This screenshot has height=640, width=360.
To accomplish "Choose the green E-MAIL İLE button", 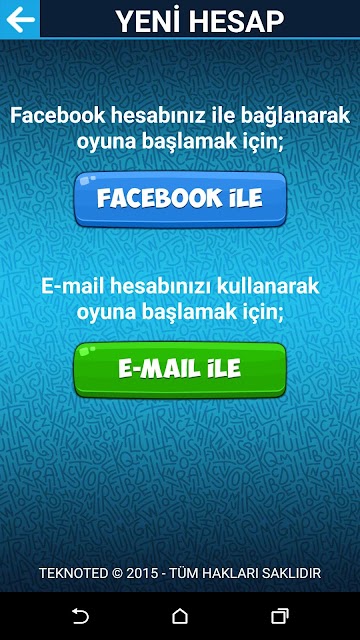I will 180,369.
